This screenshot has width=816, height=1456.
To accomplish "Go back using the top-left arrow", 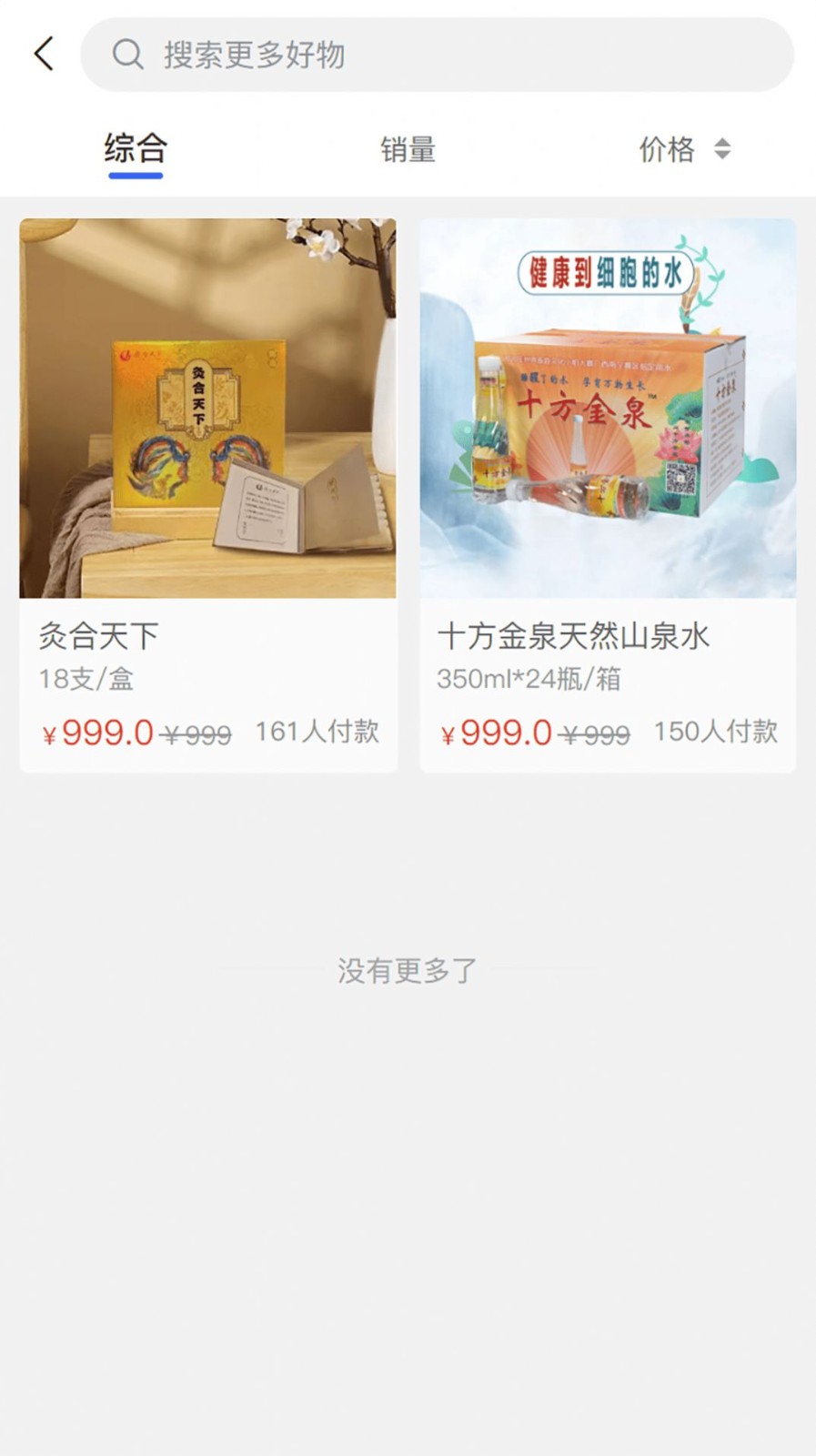I will [x=44, y=55].
